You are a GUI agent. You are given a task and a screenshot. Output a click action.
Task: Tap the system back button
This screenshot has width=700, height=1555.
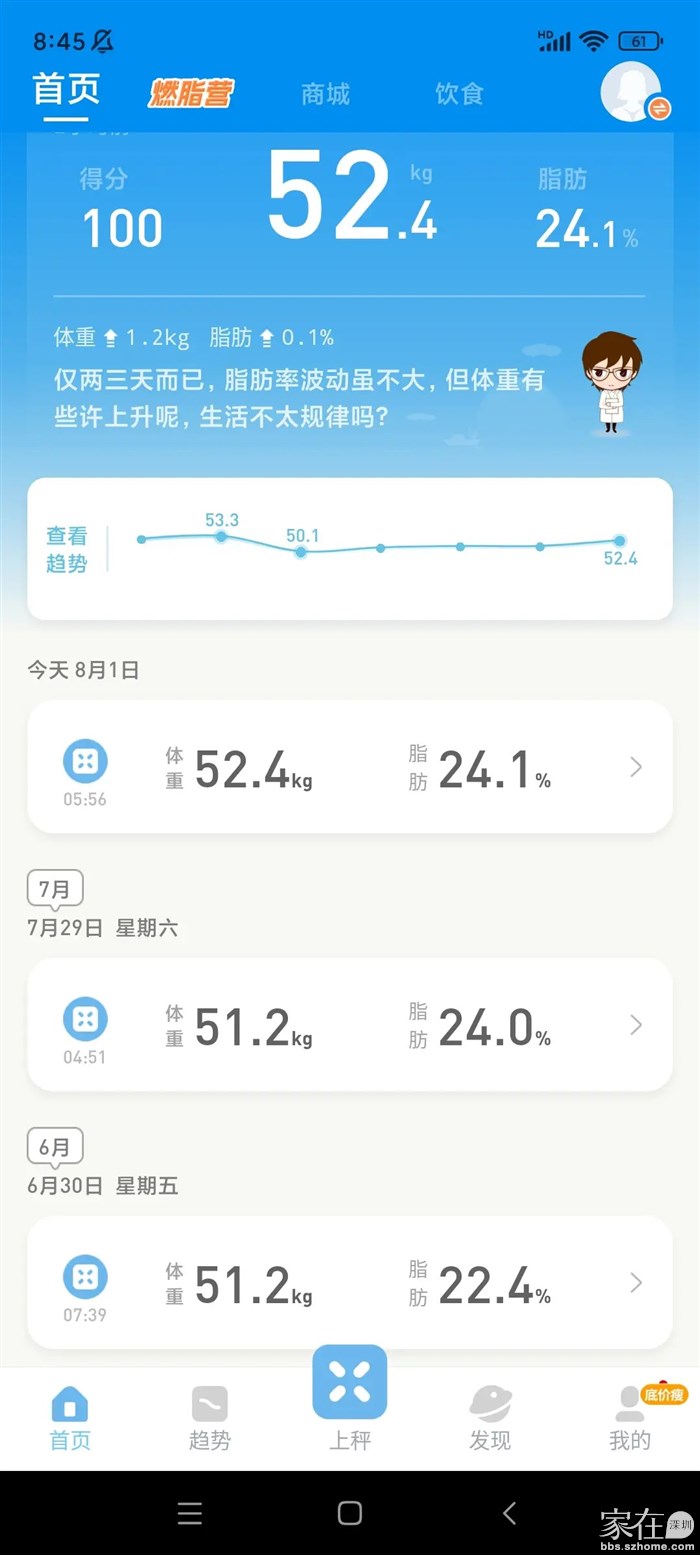click(510, 1513)
